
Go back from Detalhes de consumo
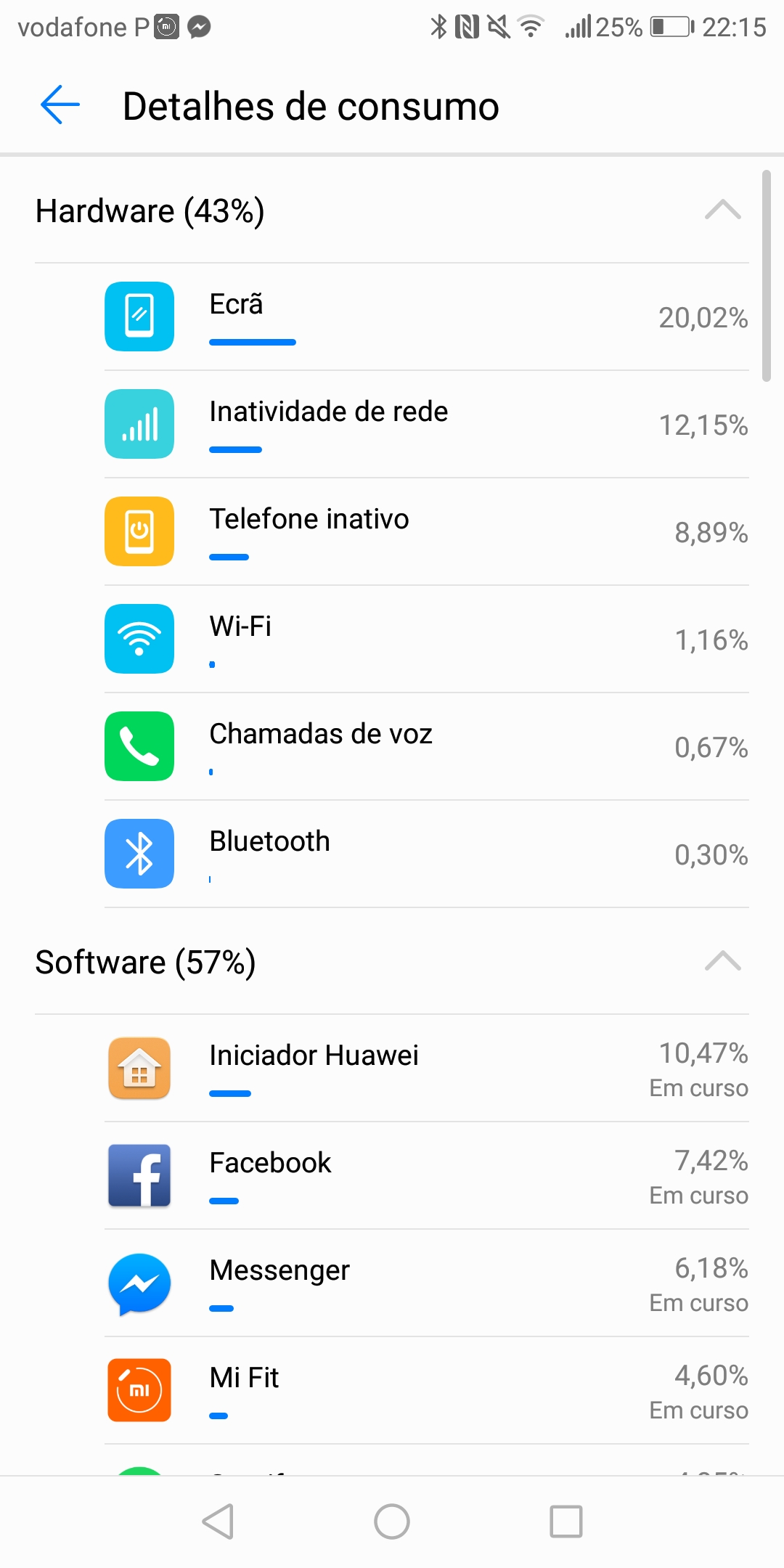click(60, 105)
